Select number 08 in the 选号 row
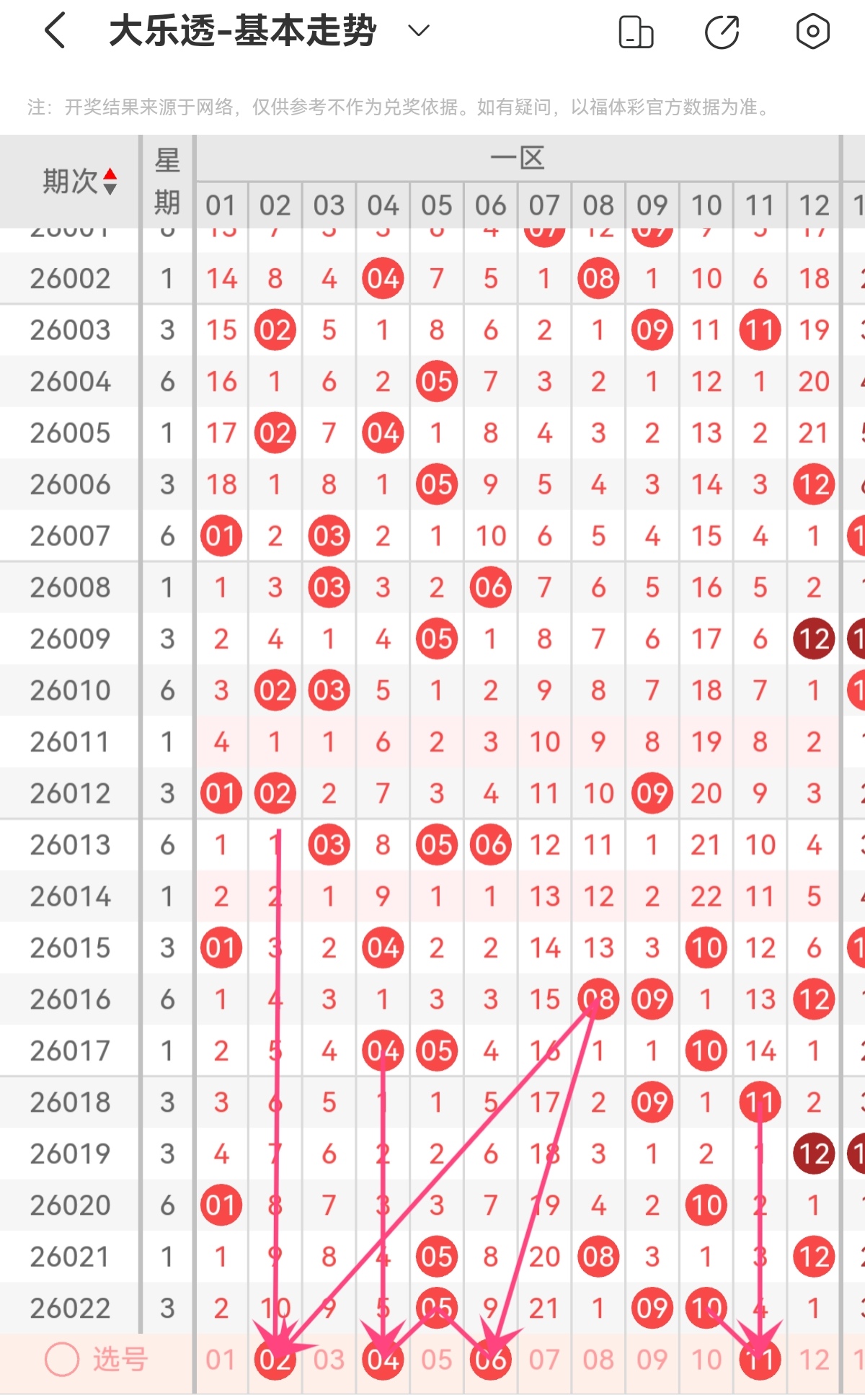This screenshot has width=865, height=1400. [x=598, y=1360]
